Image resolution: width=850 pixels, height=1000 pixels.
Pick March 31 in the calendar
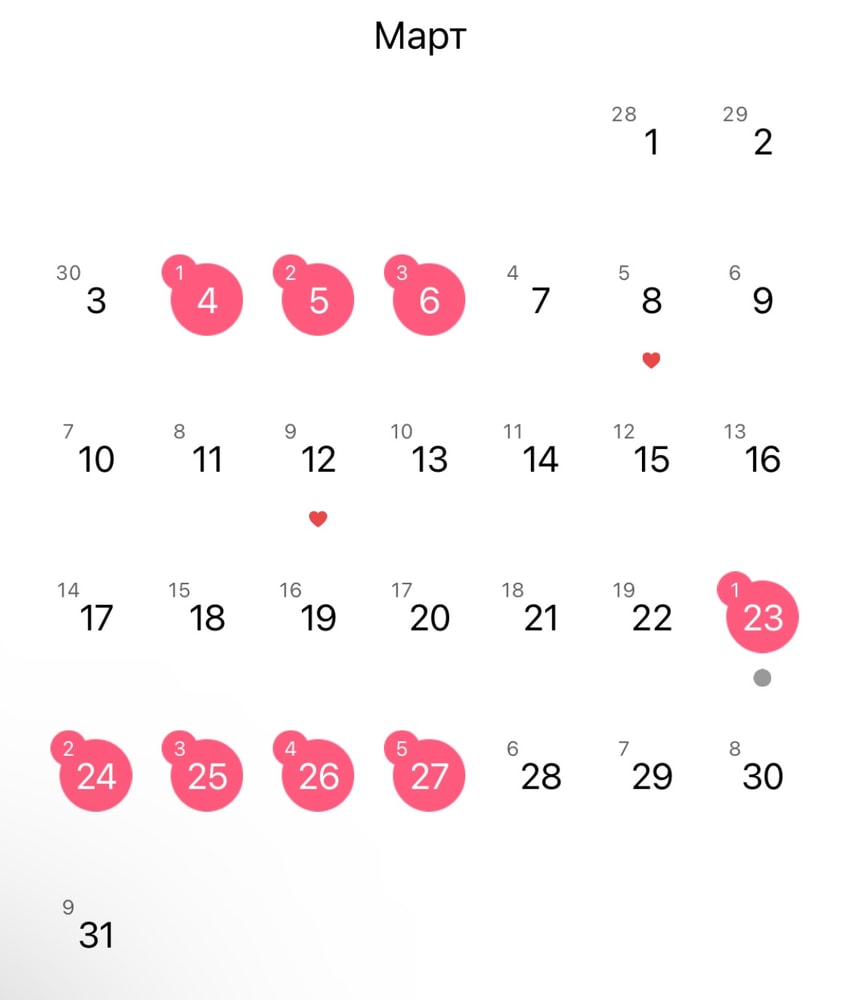[96, 935]
